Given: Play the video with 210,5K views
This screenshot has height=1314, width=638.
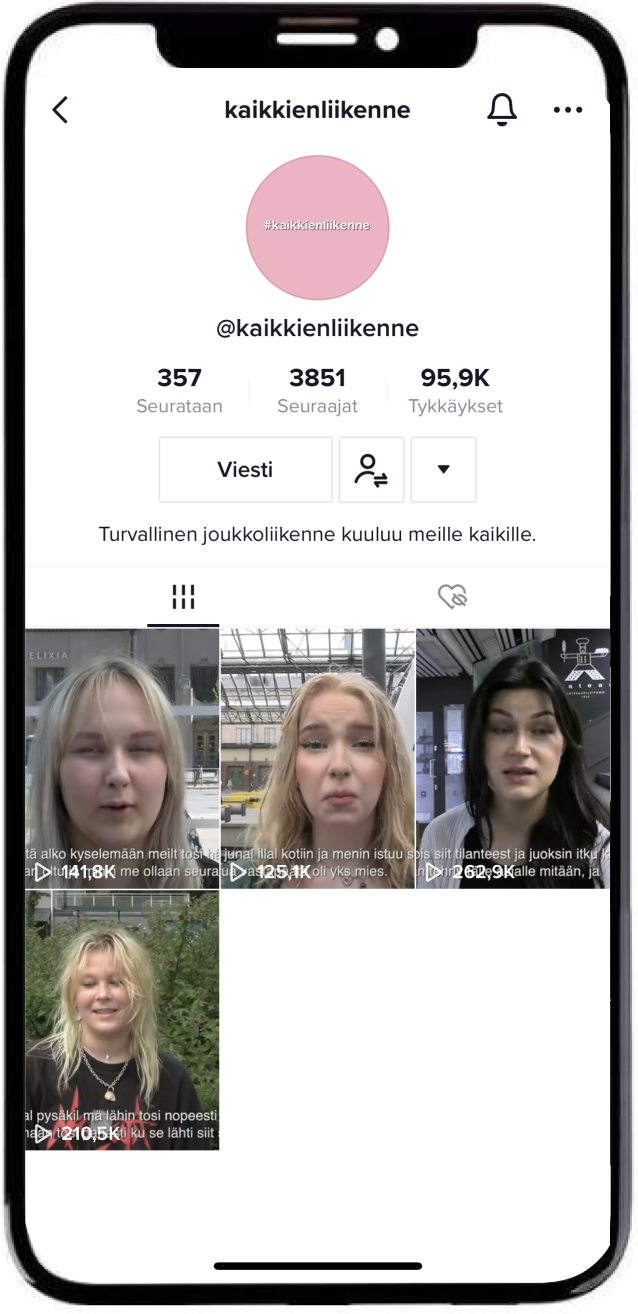Looking at the screenshot, I should tap(122, 1020).
